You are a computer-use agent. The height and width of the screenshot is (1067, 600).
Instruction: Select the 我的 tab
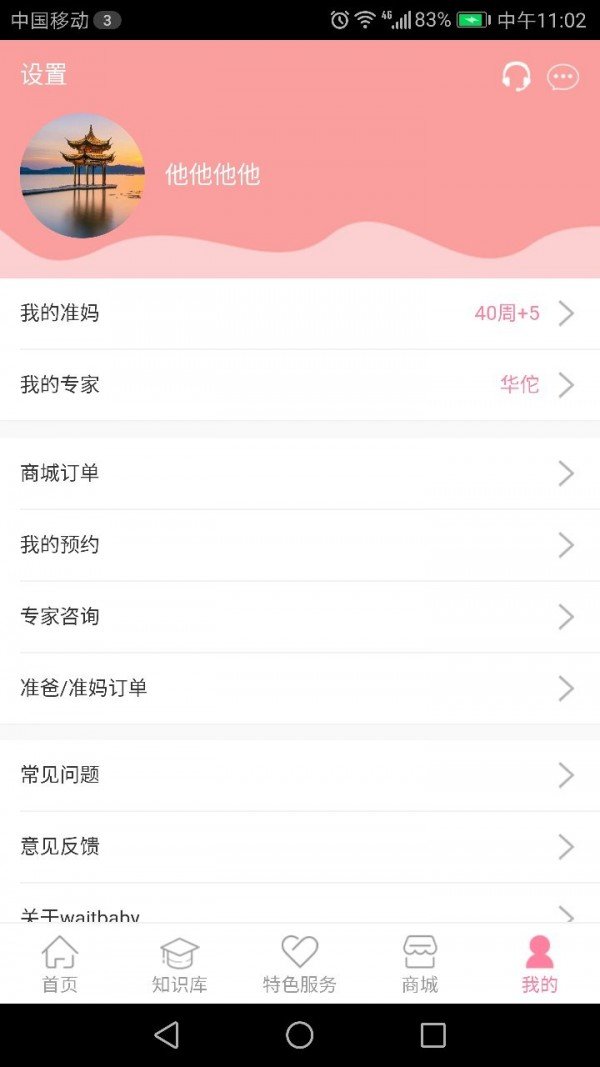coord(539,964)
